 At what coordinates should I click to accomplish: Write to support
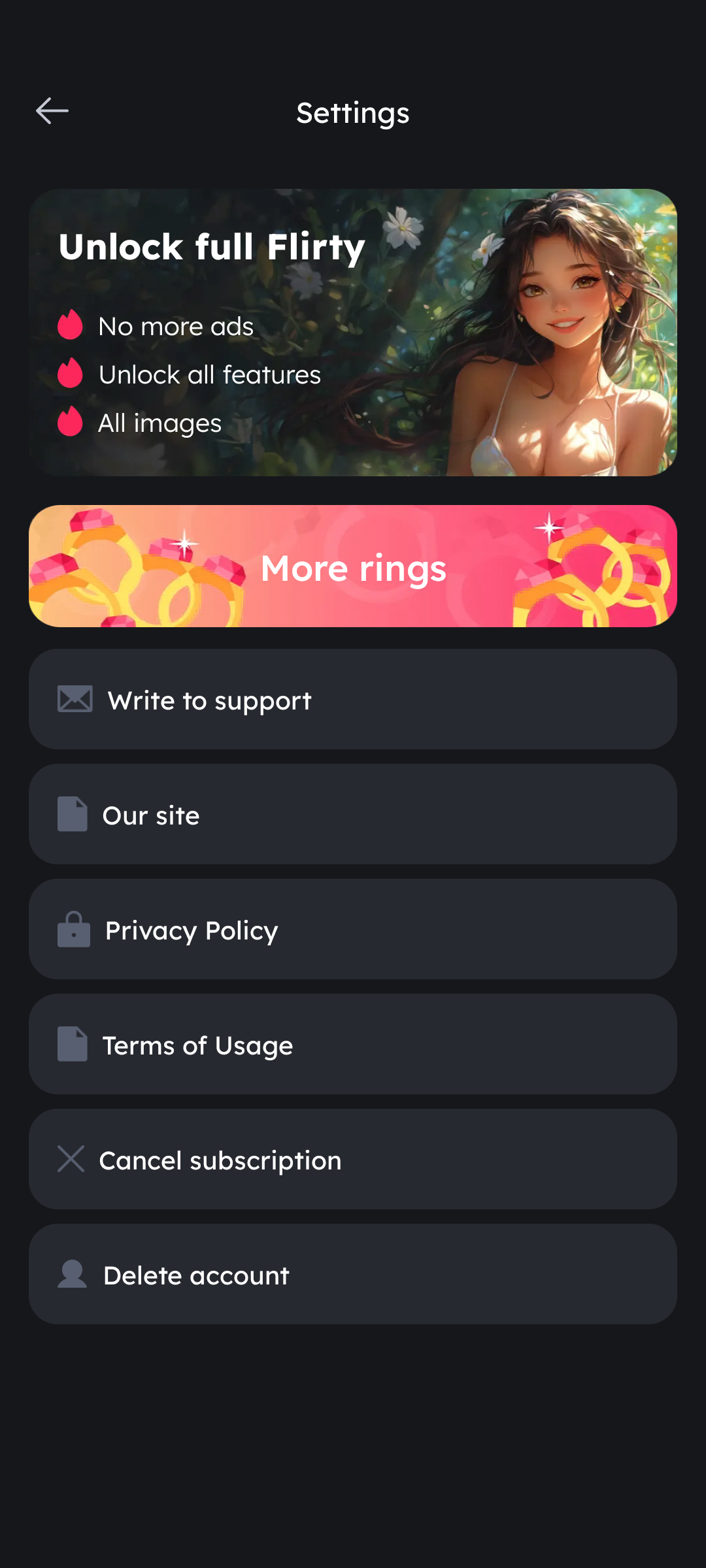click(353, 700)
